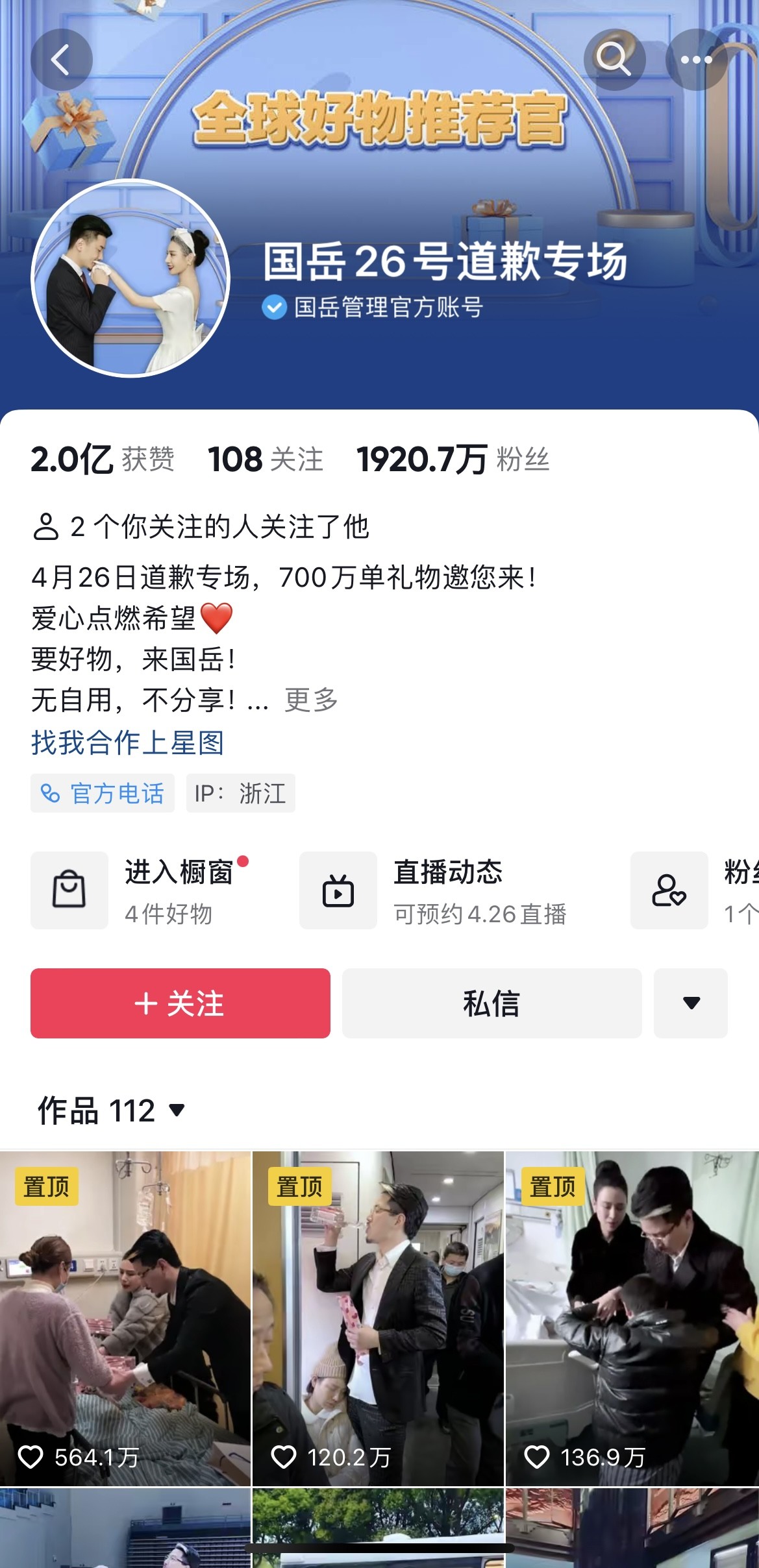Expand the dropdown arrow beside 私信
This screenshot has width=759, height=1568.
click(x=691, y=1003)
